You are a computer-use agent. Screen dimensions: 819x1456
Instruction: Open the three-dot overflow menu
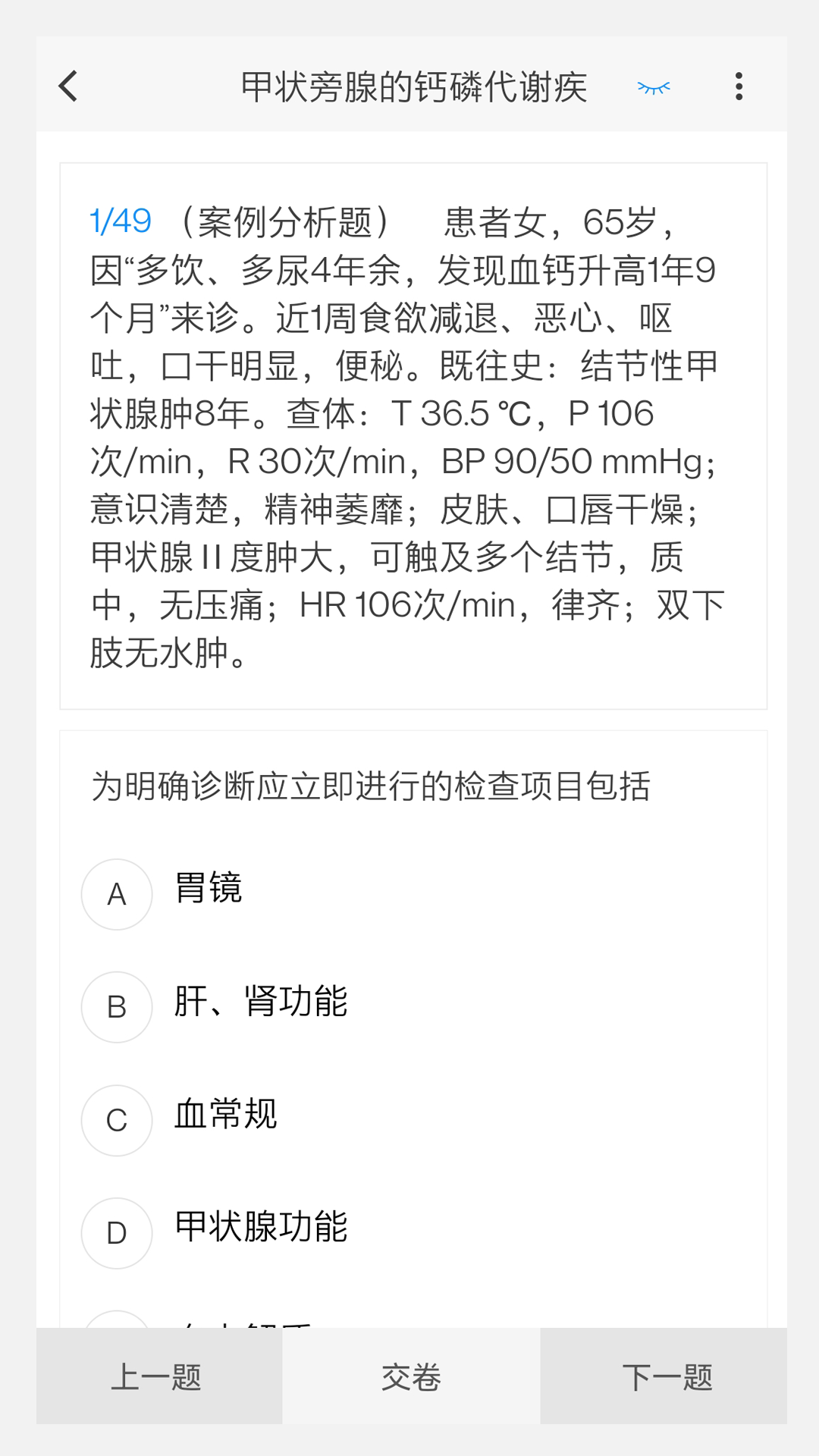click(738, 86)
